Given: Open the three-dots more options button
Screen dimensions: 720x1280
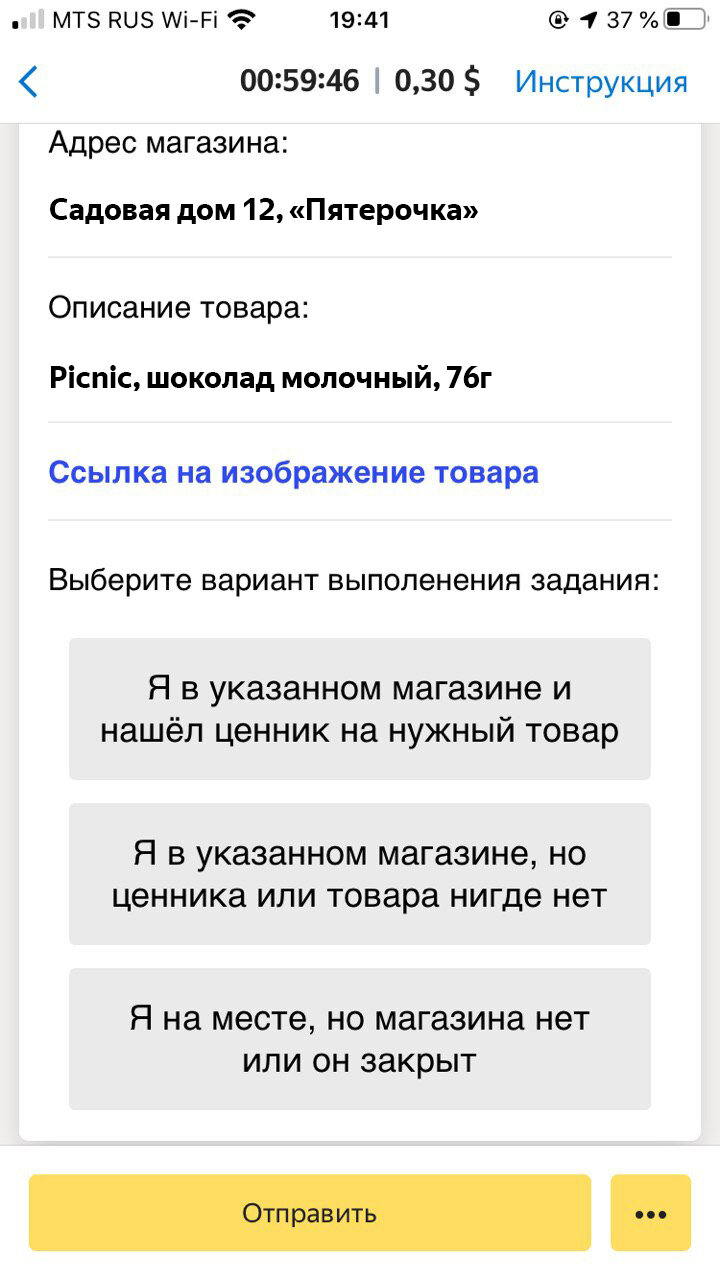Looking at the screenshot, I should [x=651, y=1213].
